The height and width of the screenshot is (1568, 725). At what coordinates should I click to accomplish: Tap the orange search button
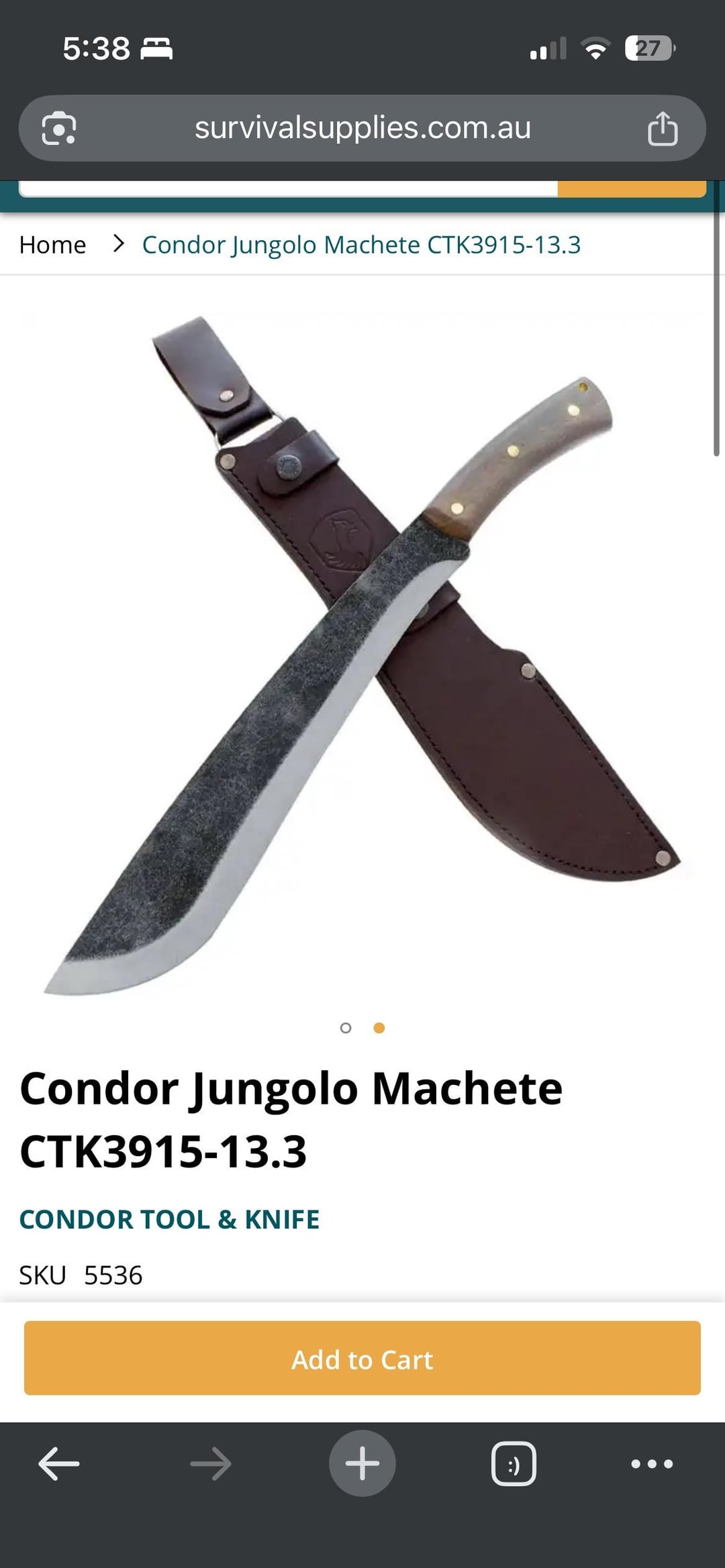(631, 189)
